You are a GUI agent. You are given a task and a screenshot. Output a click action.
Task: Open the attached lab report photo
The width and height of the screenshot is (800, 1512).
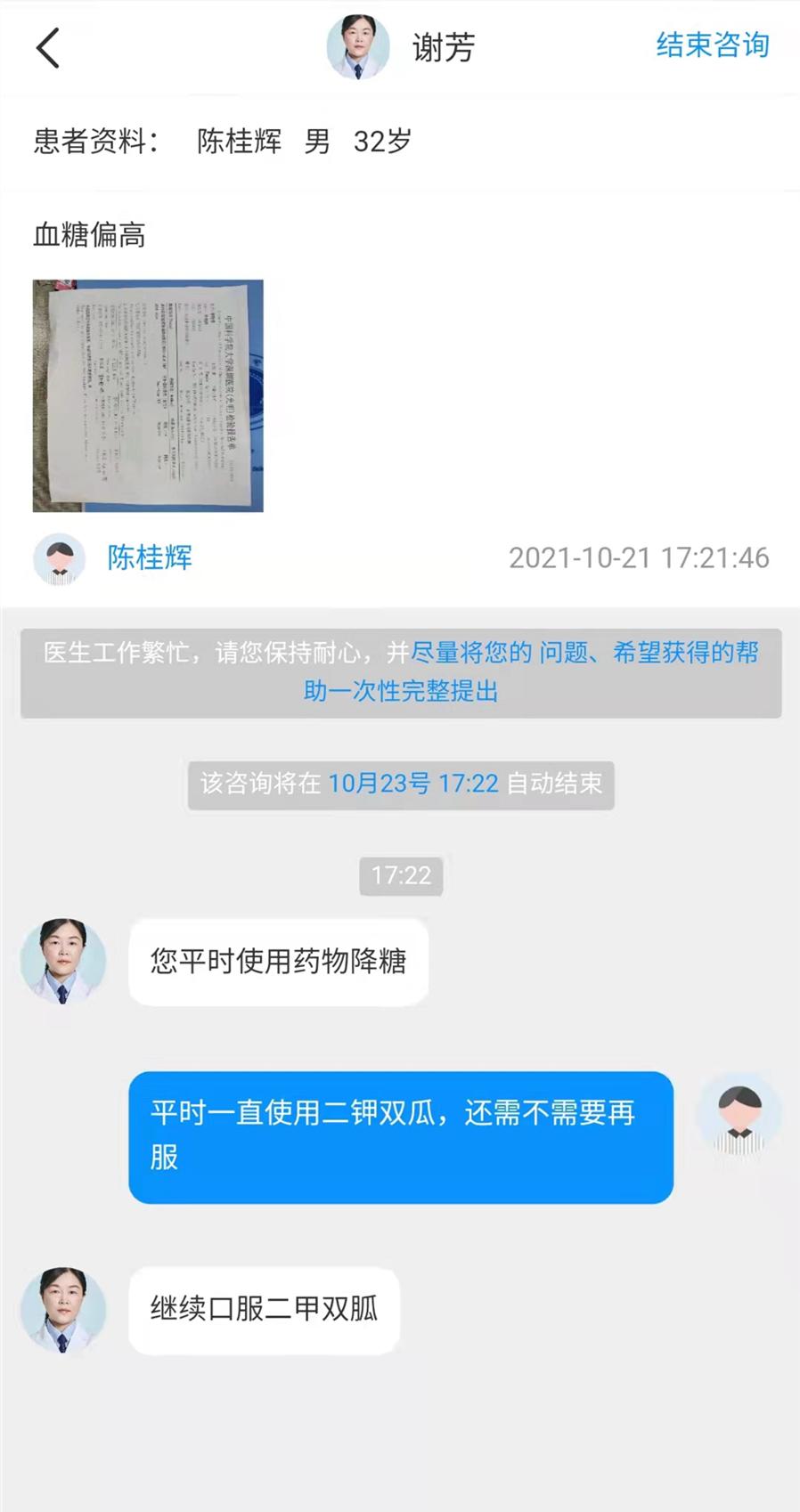point(148,395)
